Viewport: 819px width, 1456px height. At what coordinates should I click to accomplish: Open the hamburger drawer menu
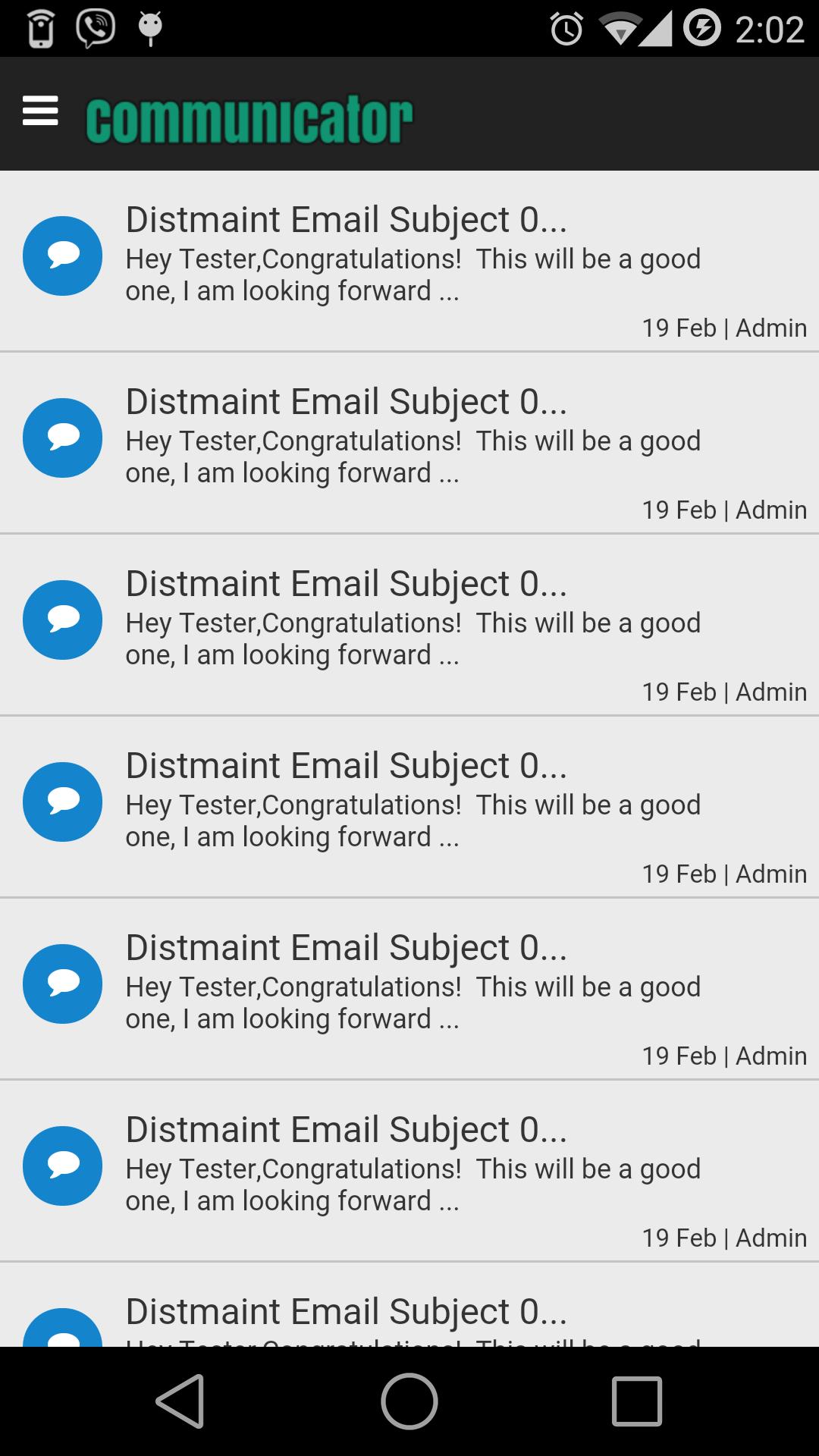[40, 111]
